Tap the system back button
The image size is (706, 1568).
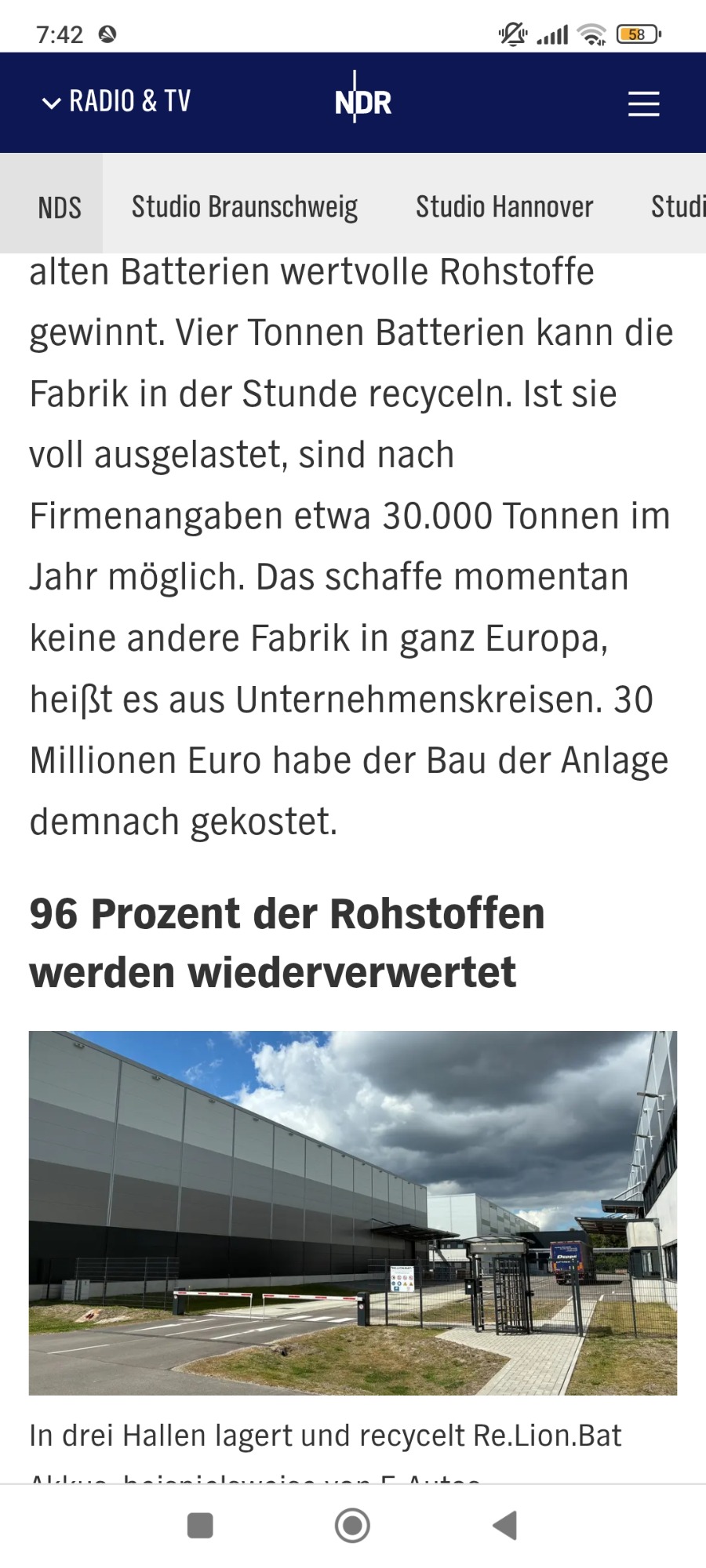[506, 1526]
